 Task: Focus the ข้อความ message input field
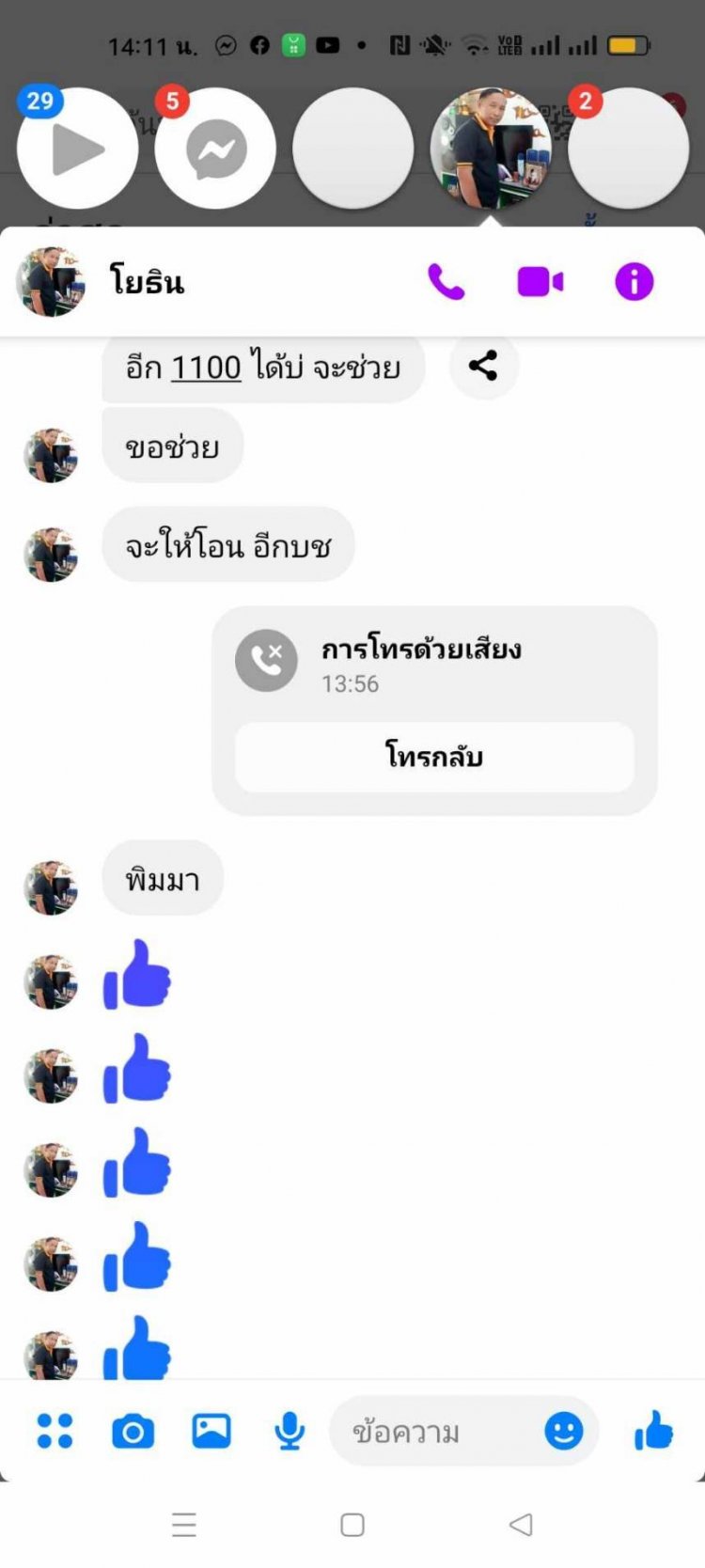(432, 1432)
